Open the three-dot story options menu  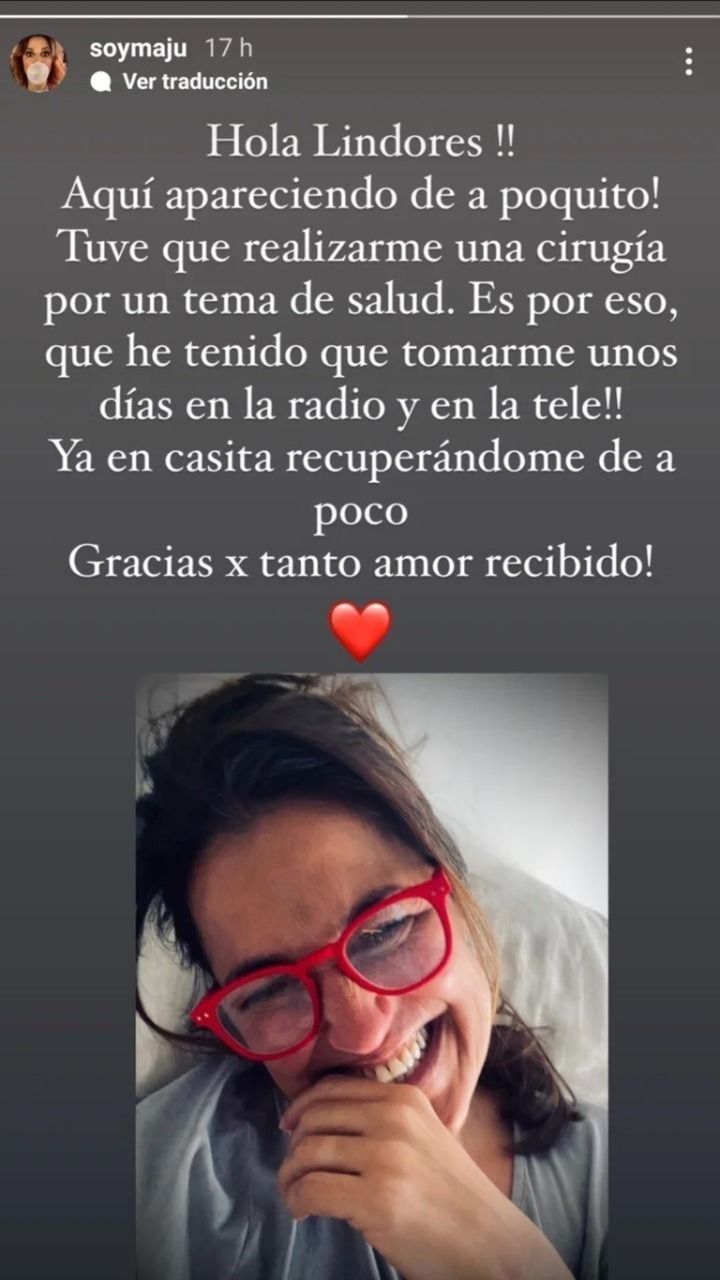pos(688,62)
